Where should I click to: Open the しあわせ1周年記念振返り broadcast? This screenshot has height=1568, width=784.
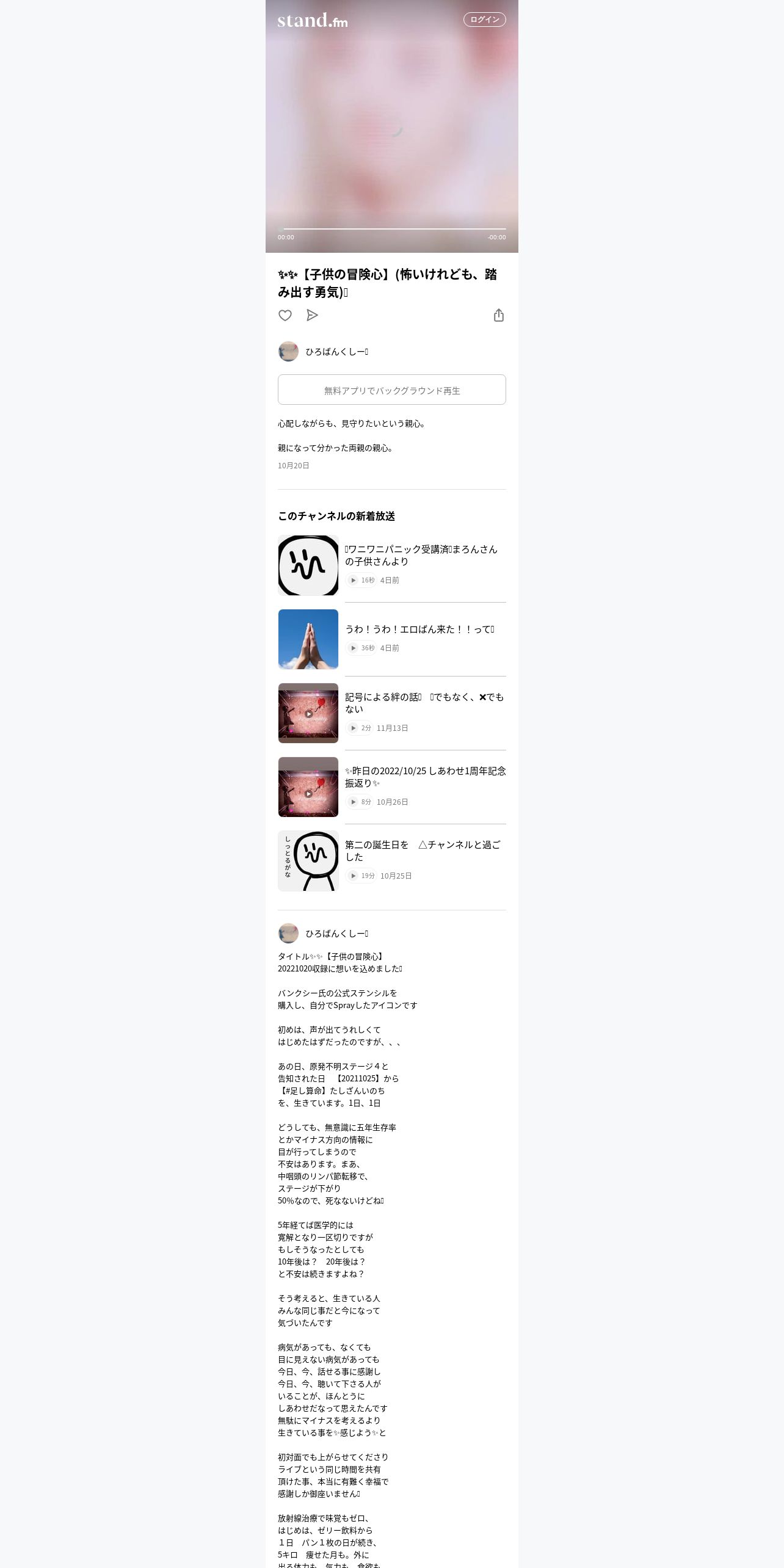392,787
